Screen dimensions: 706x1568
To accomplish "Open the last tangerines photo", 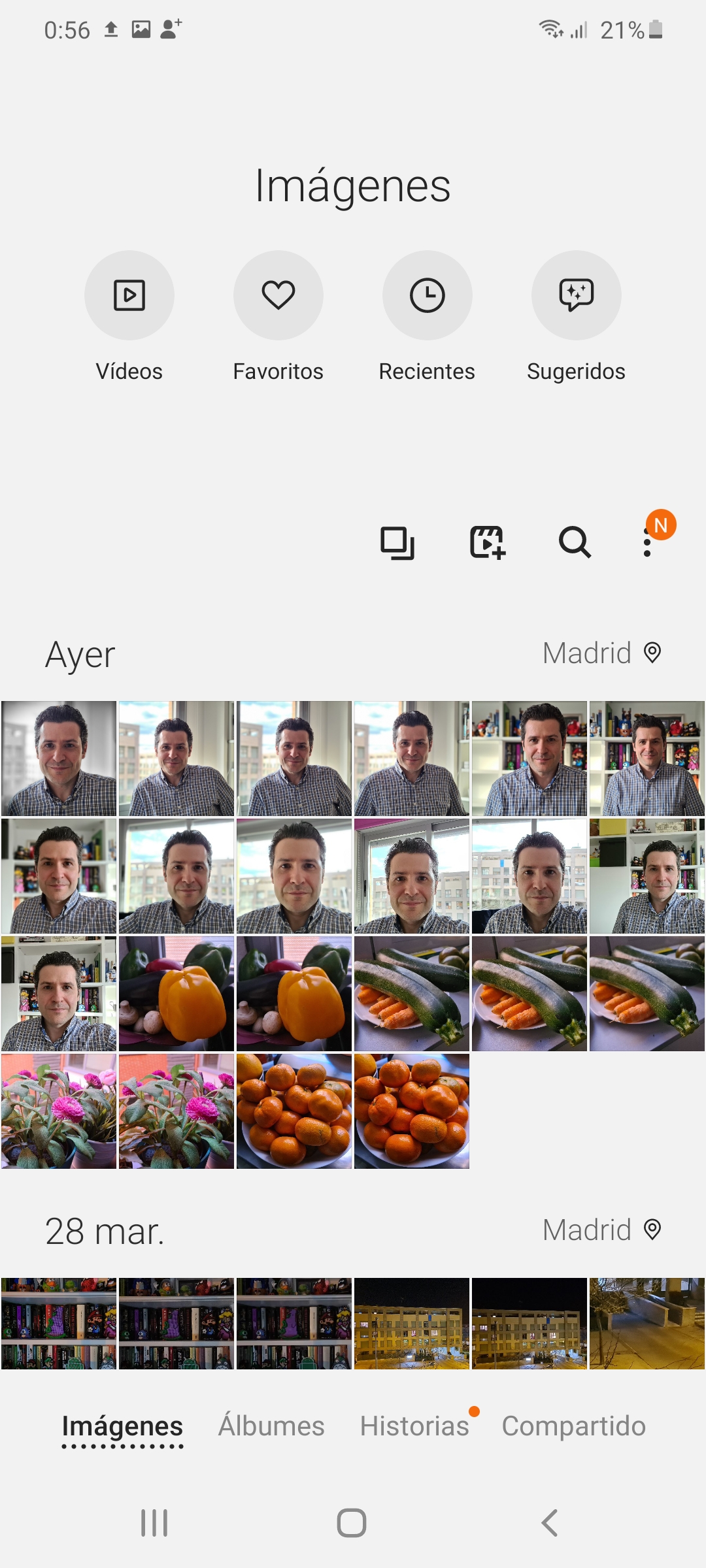I will [x=412, y=1111].
